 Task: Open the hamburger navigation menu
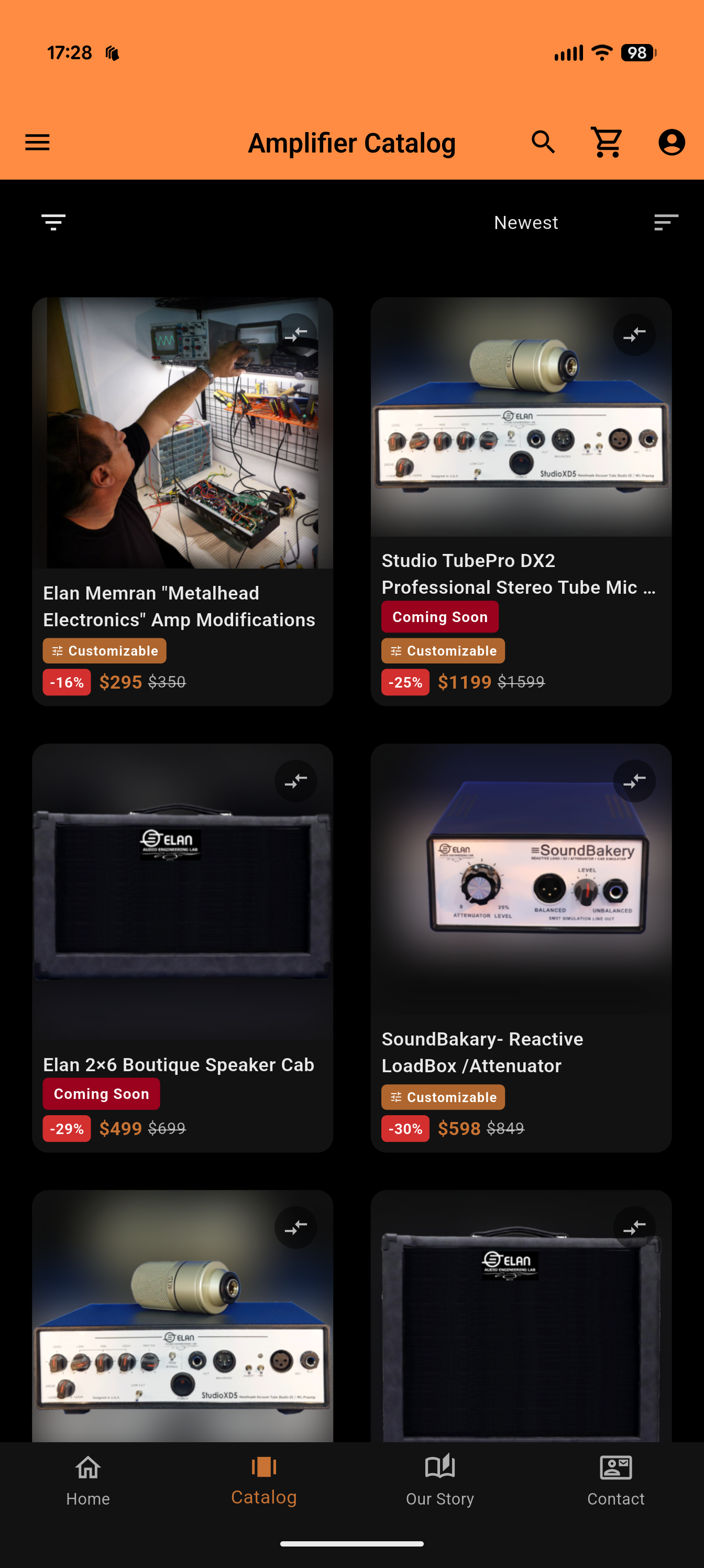37,142
